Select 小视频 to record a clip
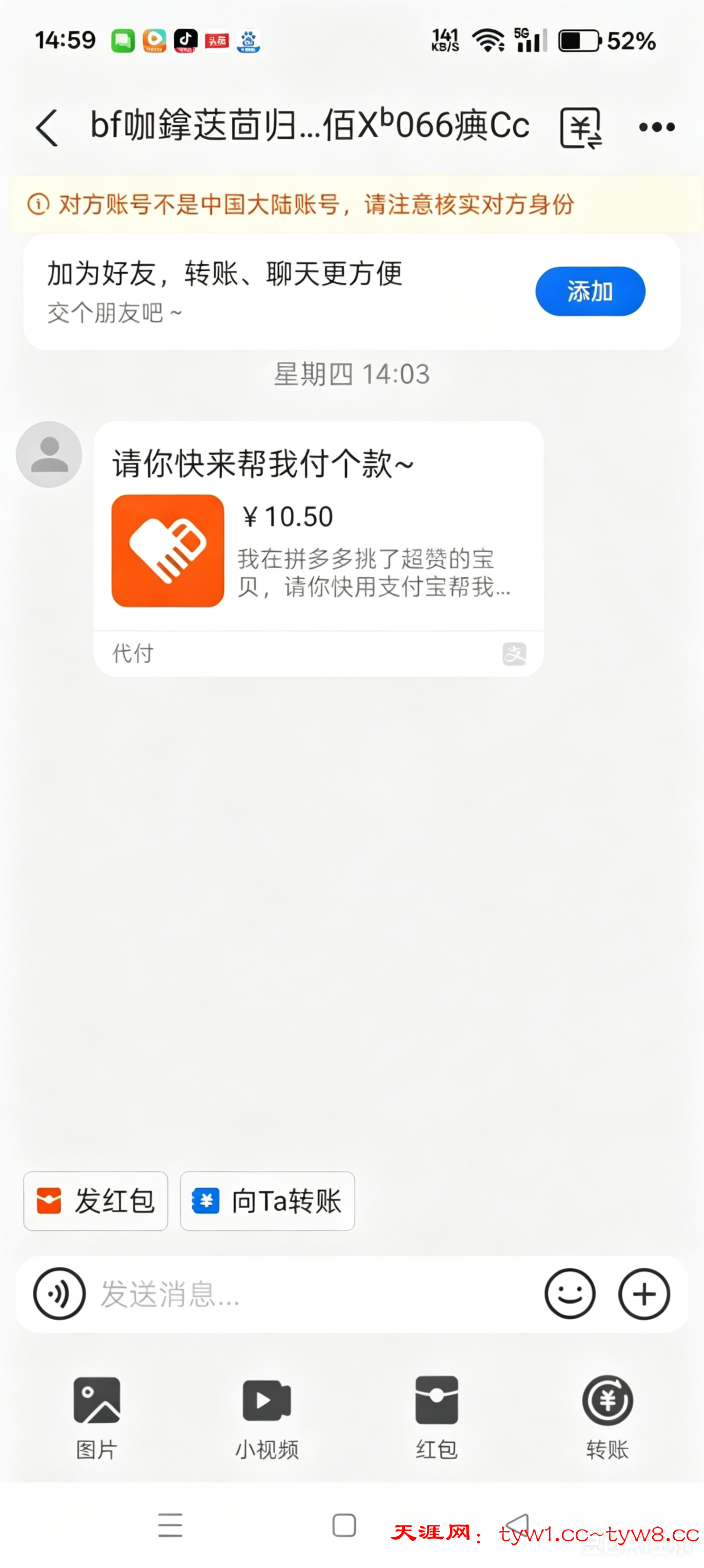 (266, 1416)
